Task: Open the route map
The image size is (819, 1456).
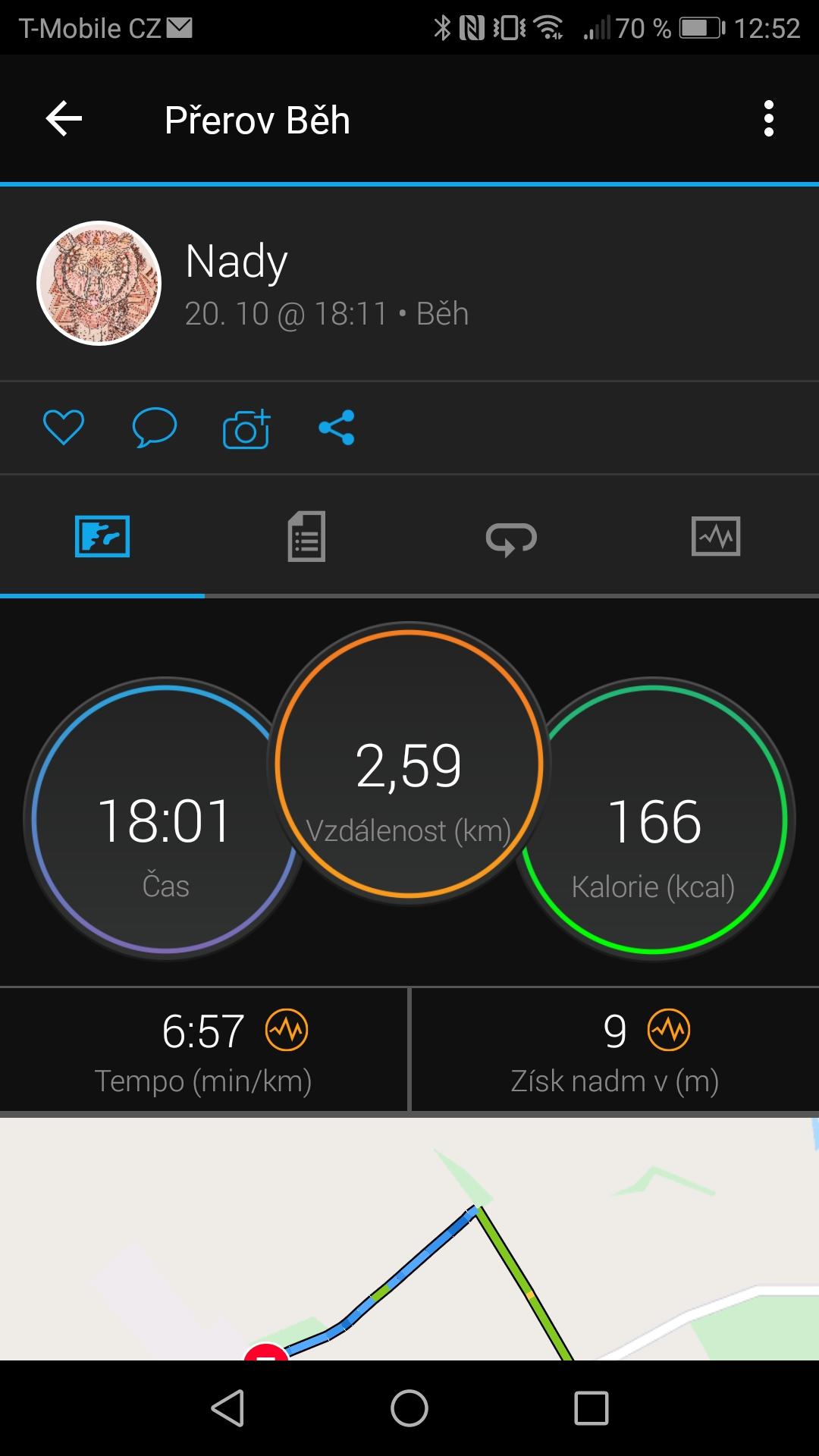Action: (409, 1238)
